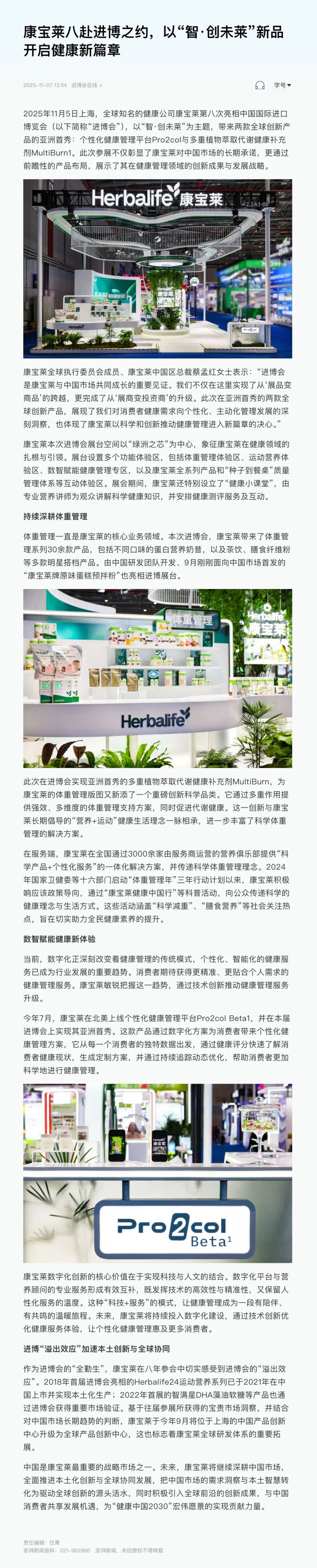Enlarge the 体重管理 product shelf photo
Image resolution: width=317 pixels, height=1568 pixels.
(x=158, y=678)
